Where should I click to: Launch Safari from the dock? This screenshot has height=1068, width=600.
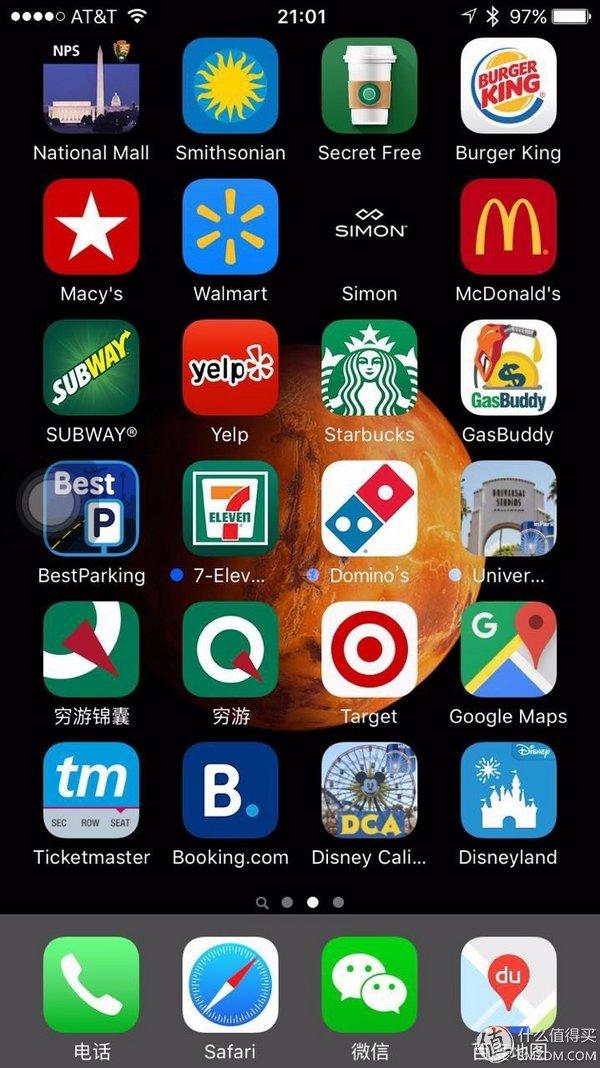coord(230,985)
